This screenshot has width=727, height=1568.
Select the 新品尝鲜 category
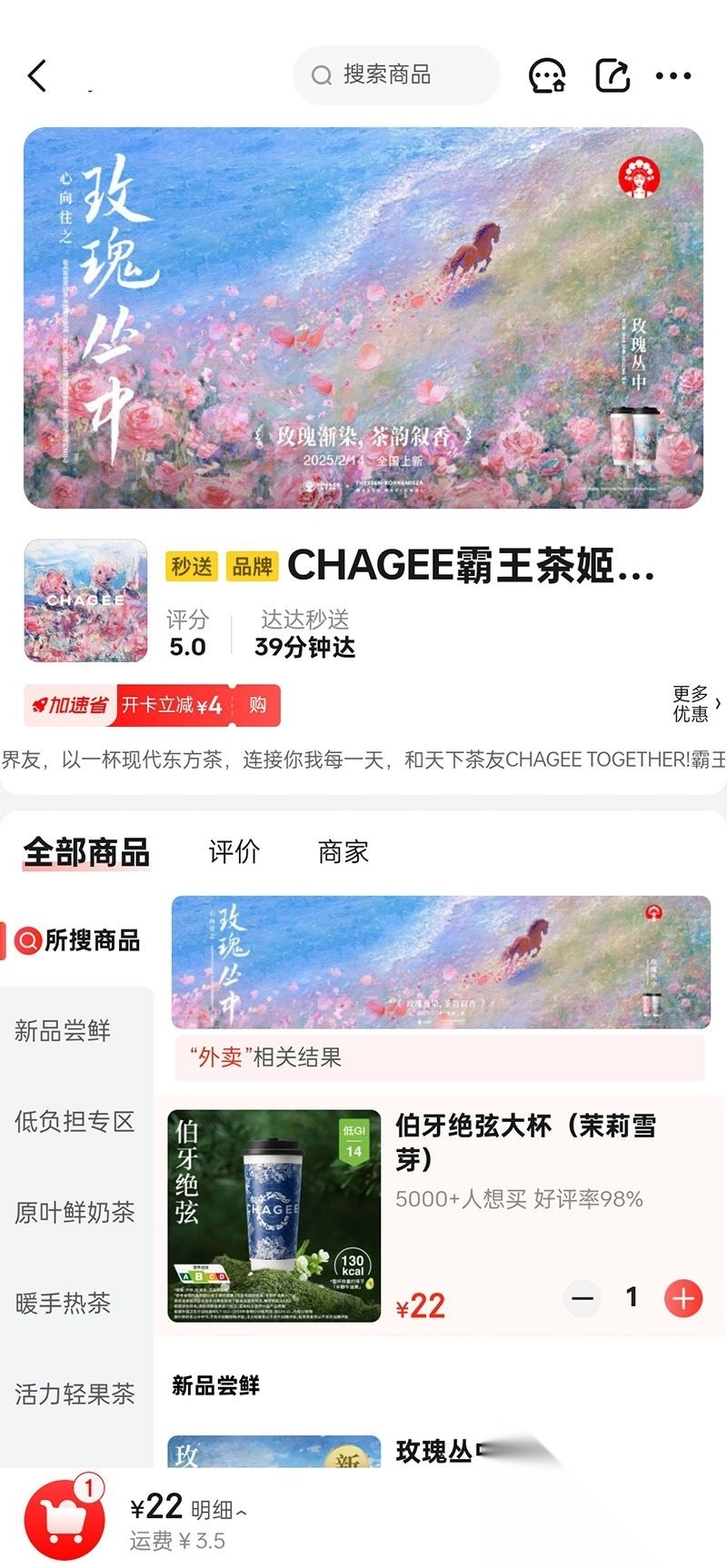(63, 1030)
